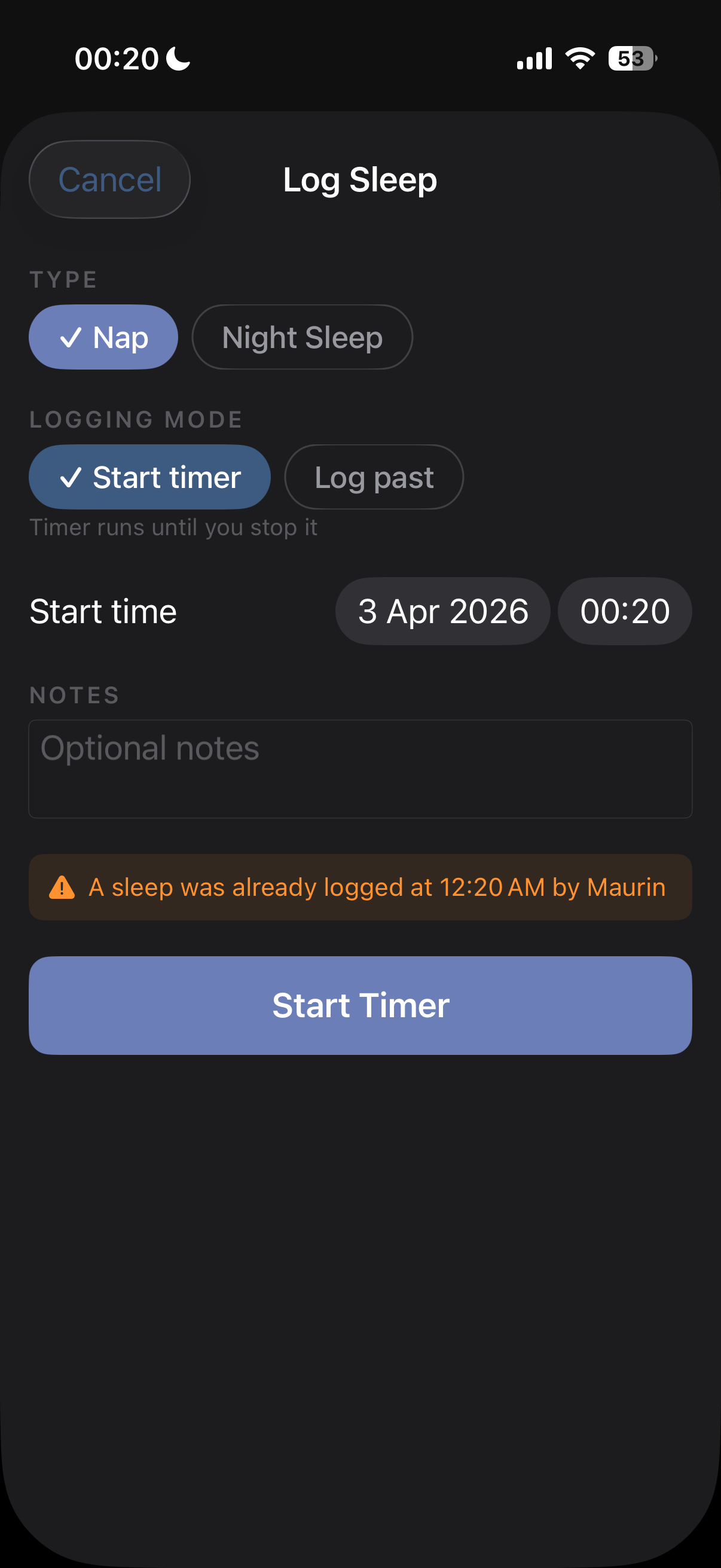This screenshot has height=1568, width=721.
Task: Cancel the sleep logging form
Action: [109, 179]
